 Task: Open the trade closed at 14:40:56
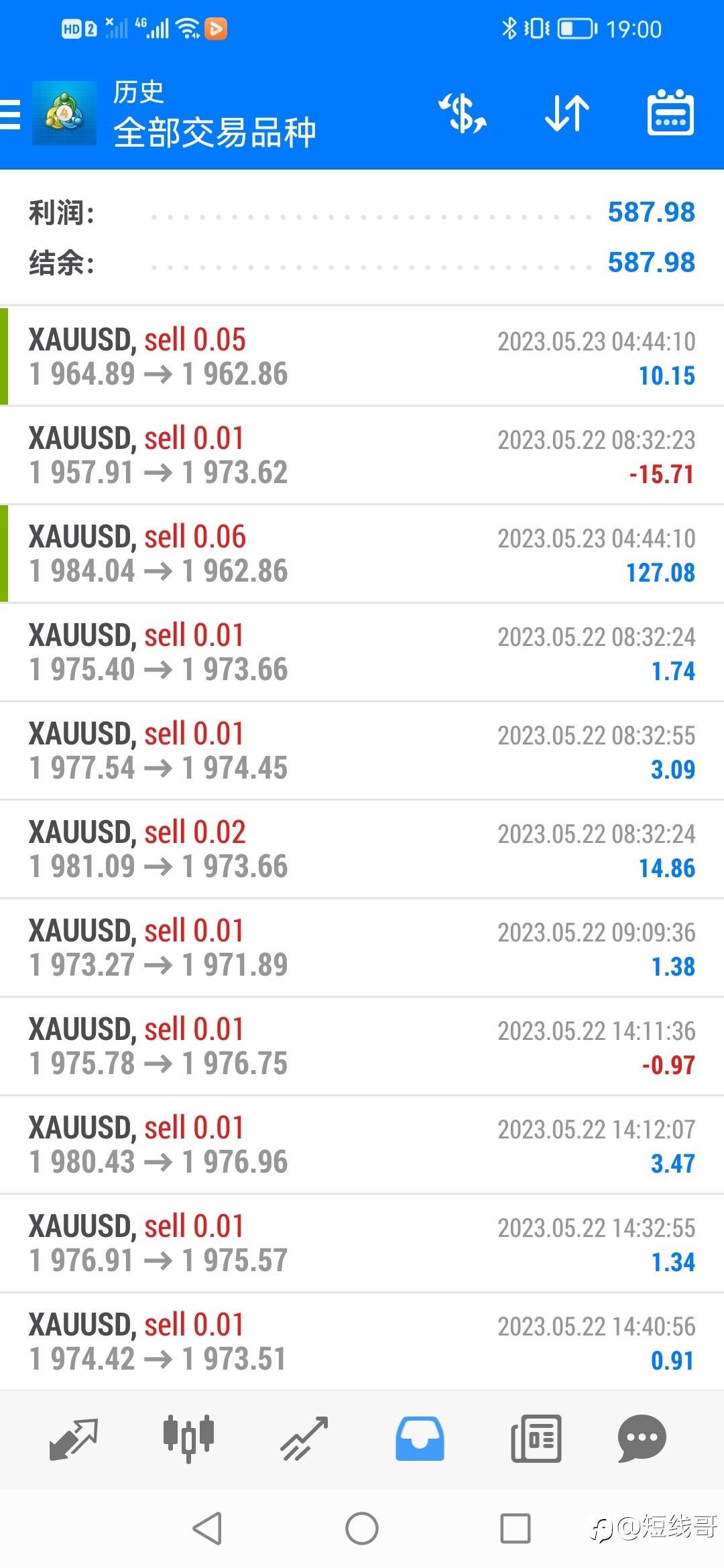(x=362, y=1342)
